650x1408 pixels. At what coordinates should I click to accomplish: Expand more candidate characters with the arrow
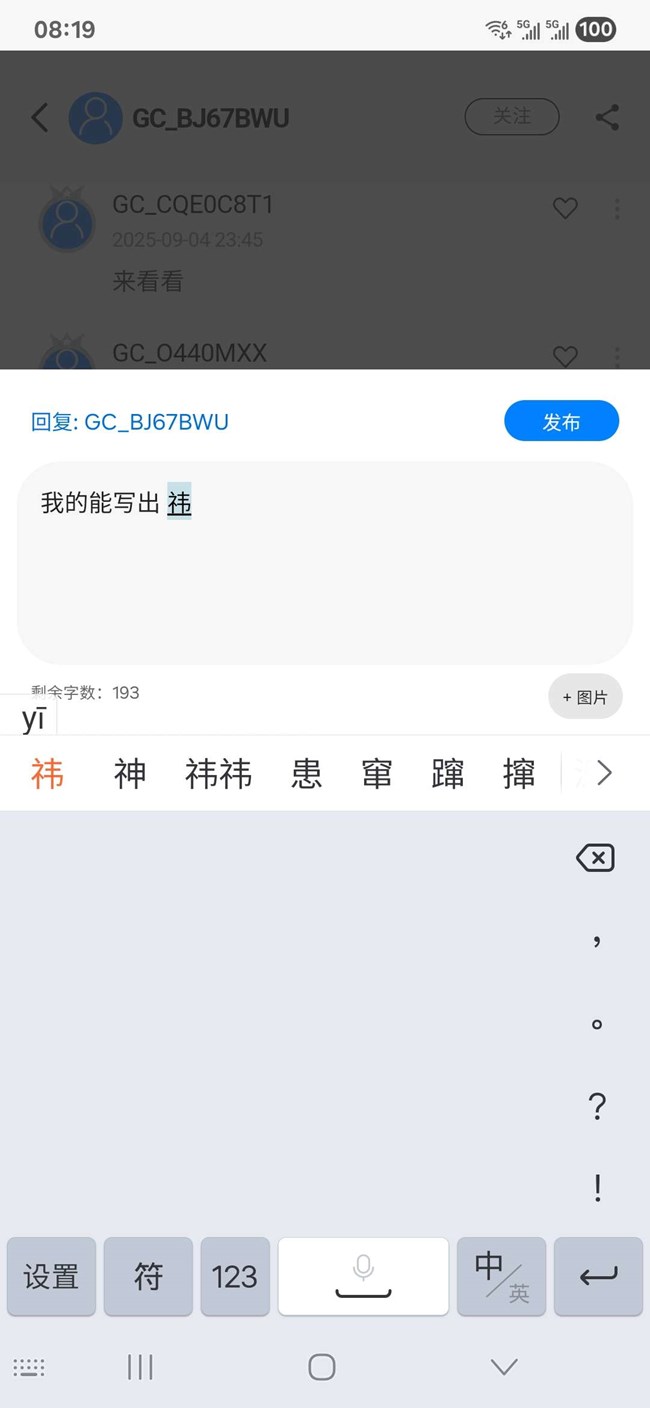603,773
